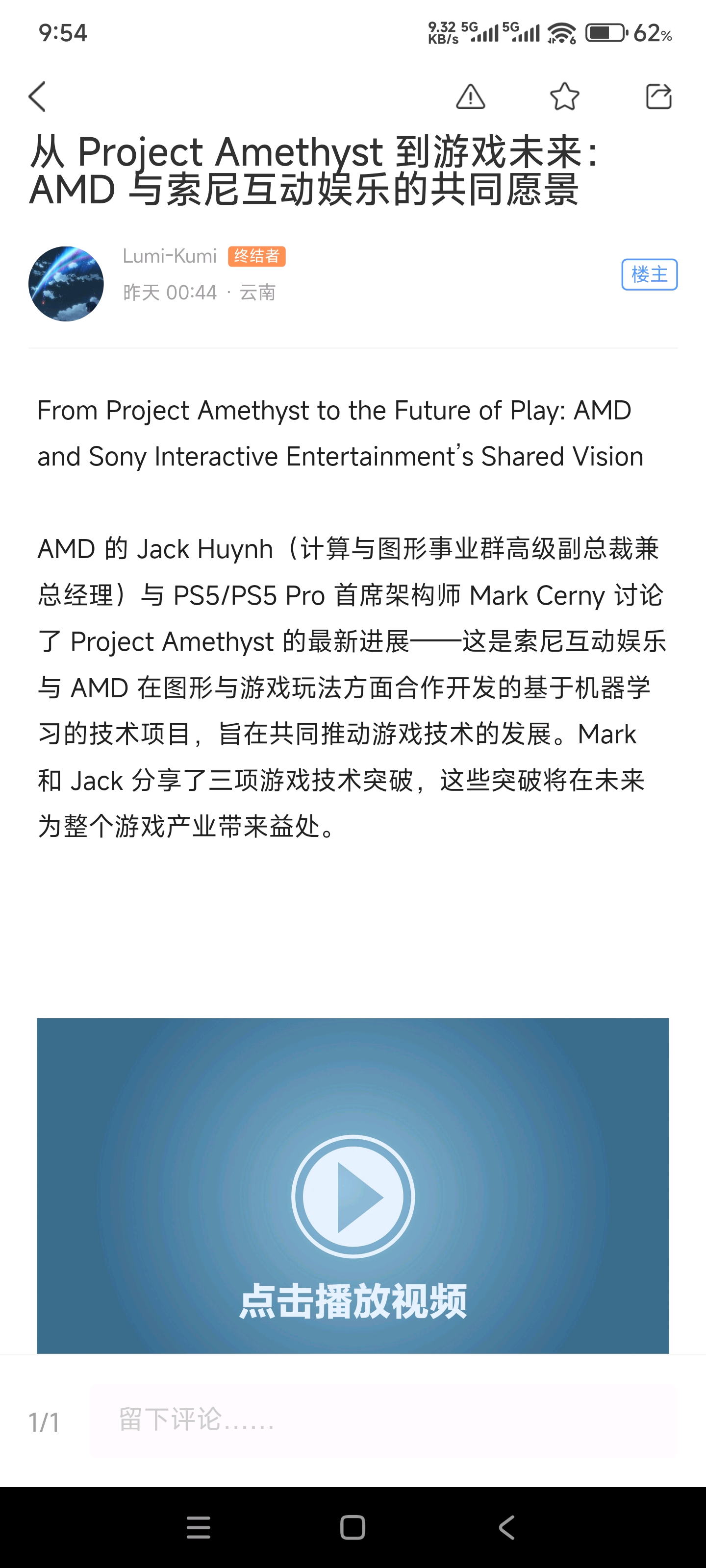Tap the system home button
Image resolution: width=706 pixels, height=1568 pixels.
(353, 1527)
